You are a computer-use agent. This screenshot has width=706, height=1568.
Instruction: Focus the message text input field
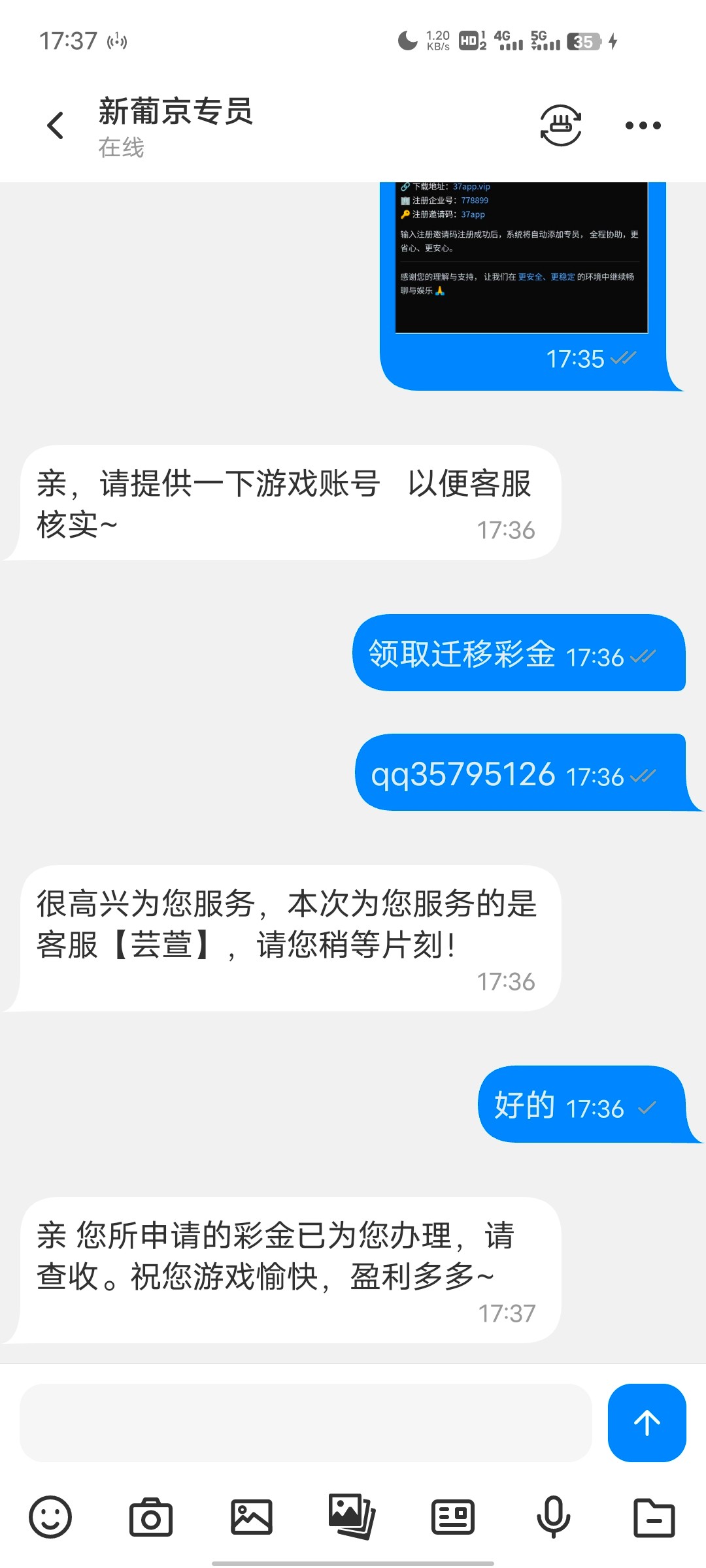(x=305, y=1422)
